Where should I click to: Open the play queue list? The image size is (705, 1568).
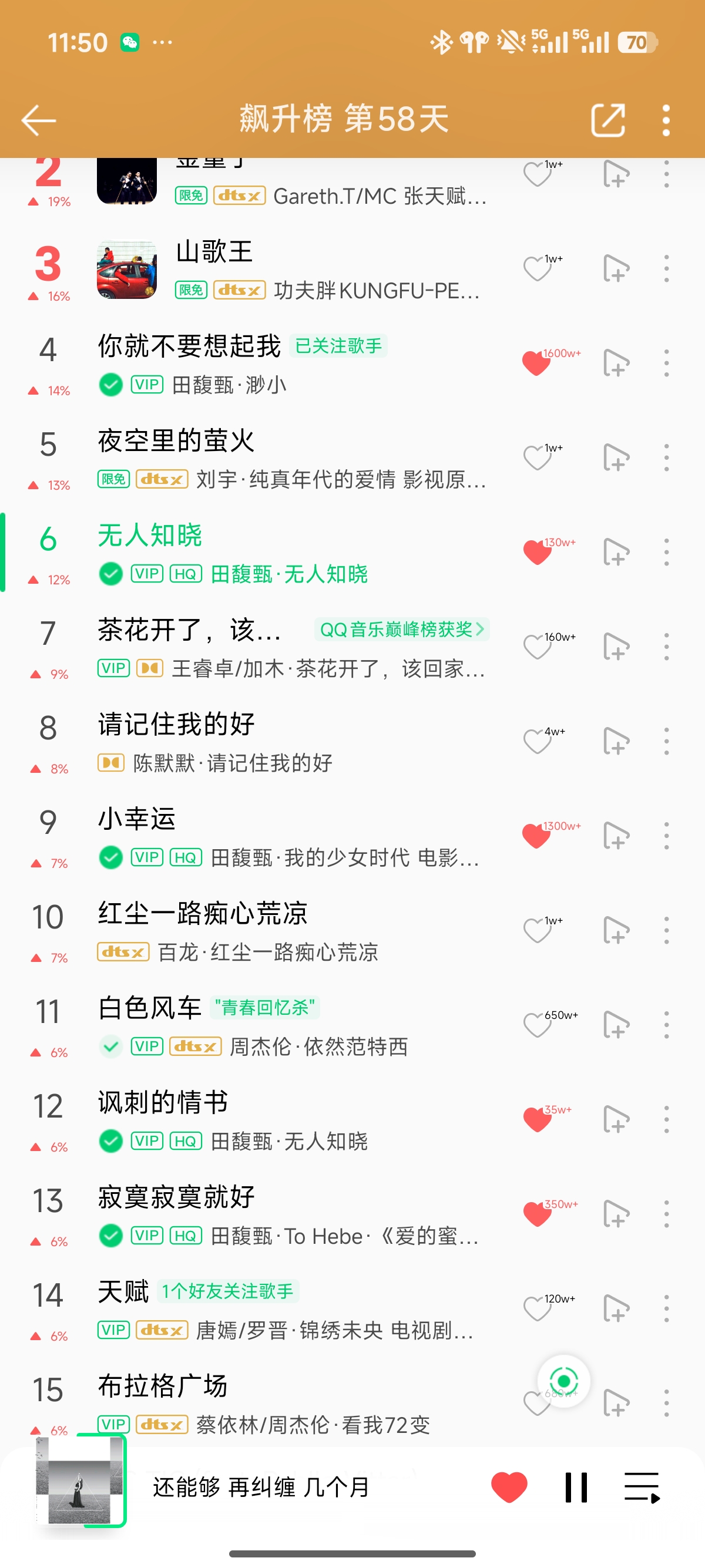pos(642,1487)
